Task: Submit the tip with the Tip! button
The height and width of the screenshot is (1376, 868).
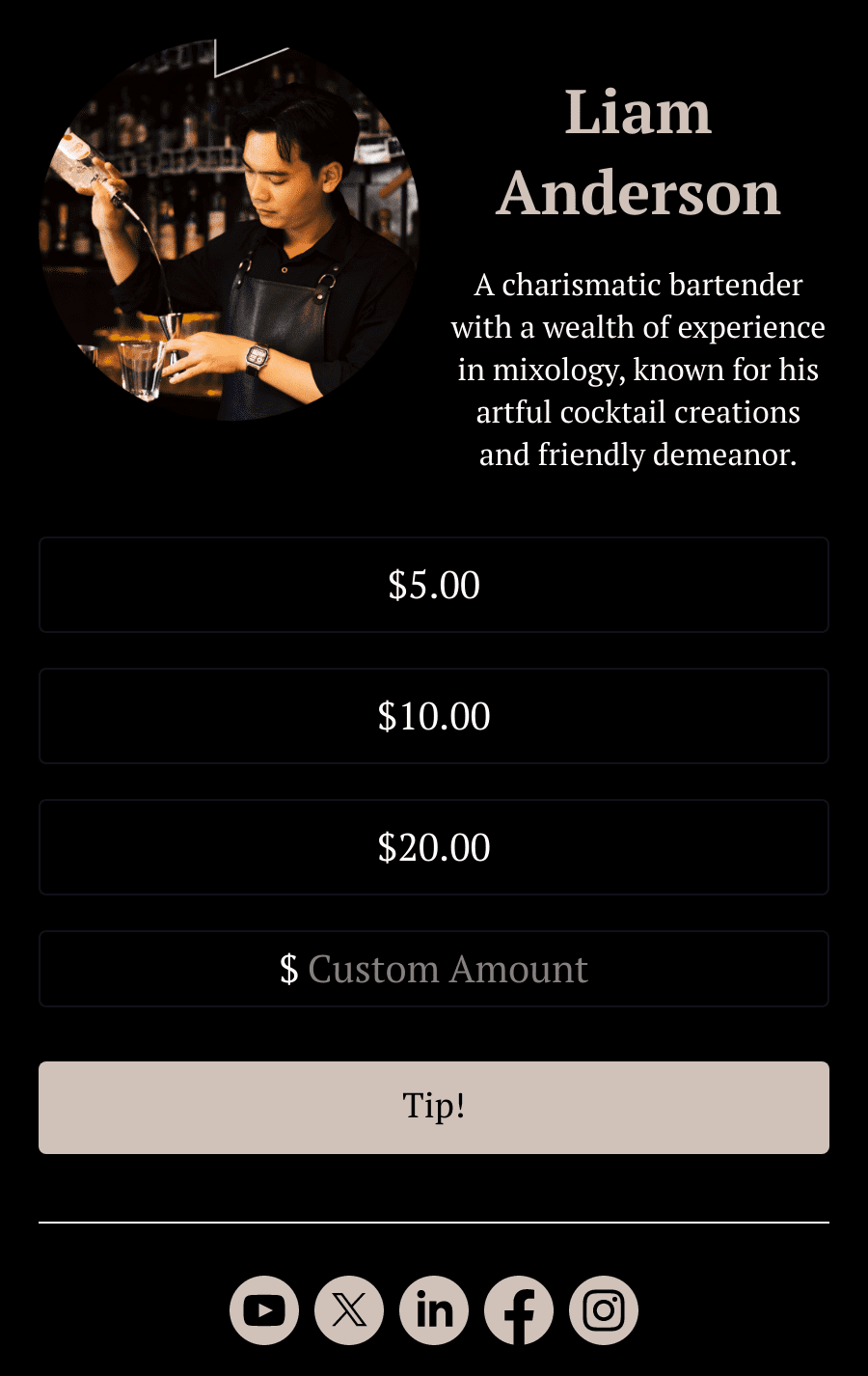Action: coord(434,1108)
